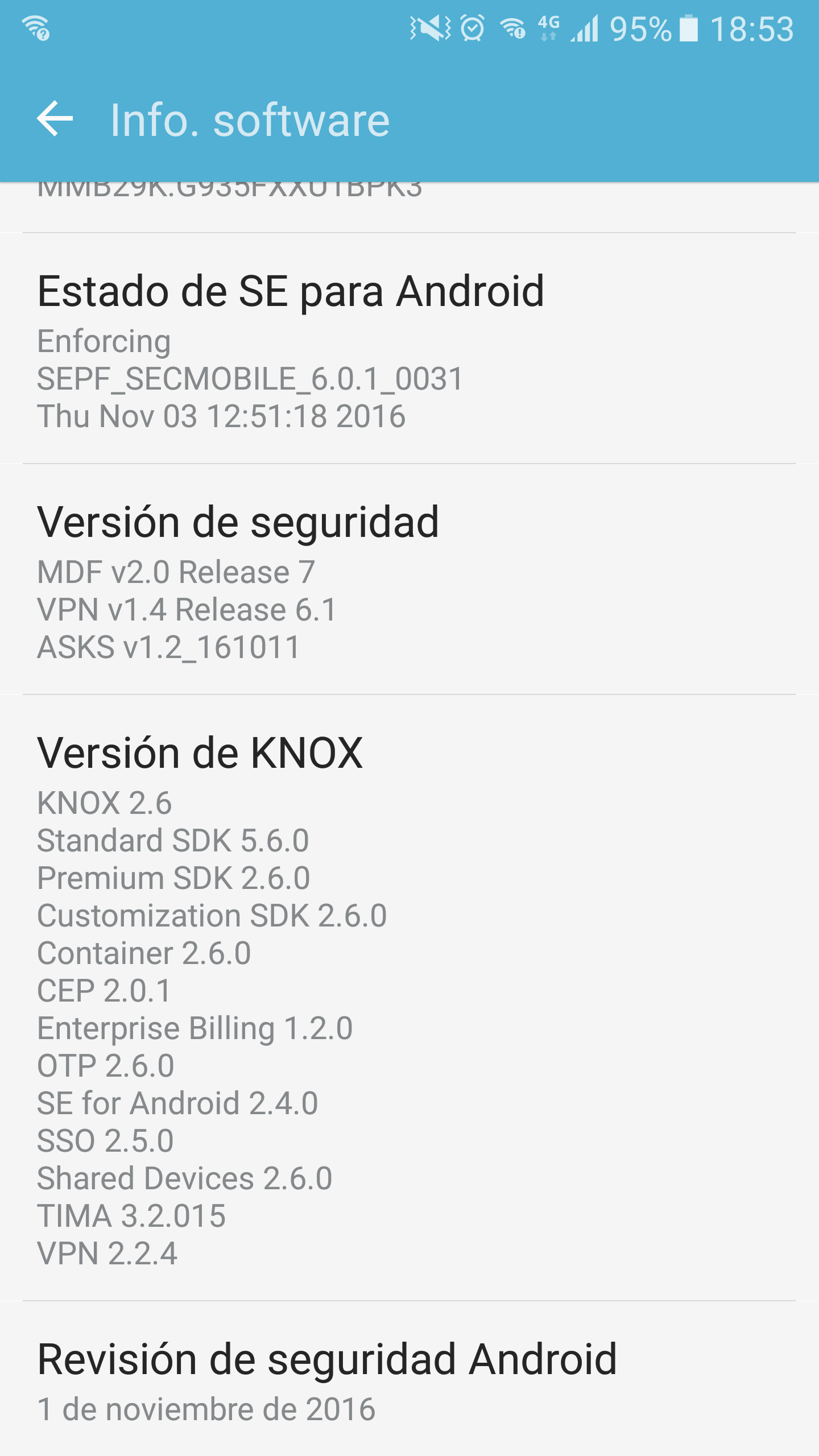Viewport: 819px width, 1456px height.
Task: Tap the clock showing 18:53
Action: (x=751, y=28)
